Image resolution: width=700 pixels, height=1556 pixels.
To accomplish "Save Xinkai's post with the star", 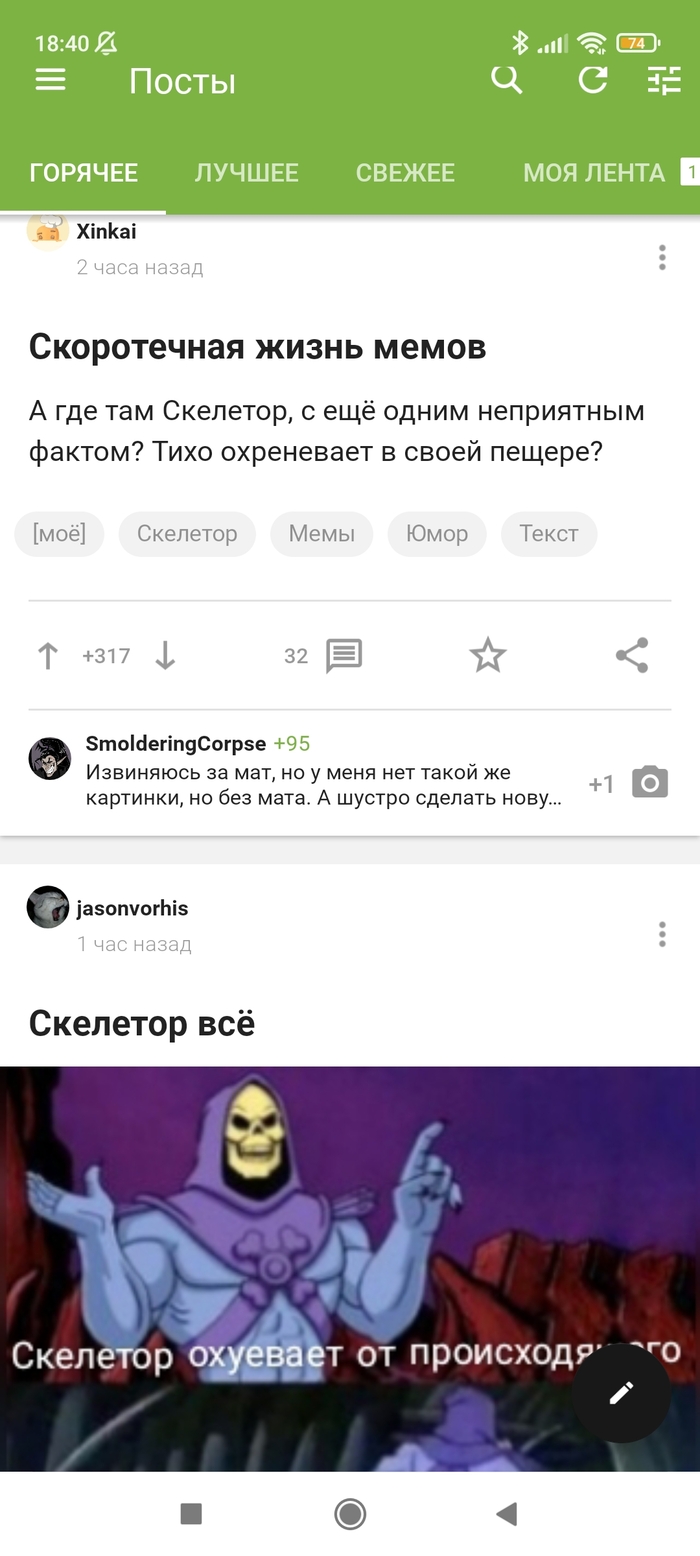I will [x=488, y=656].
